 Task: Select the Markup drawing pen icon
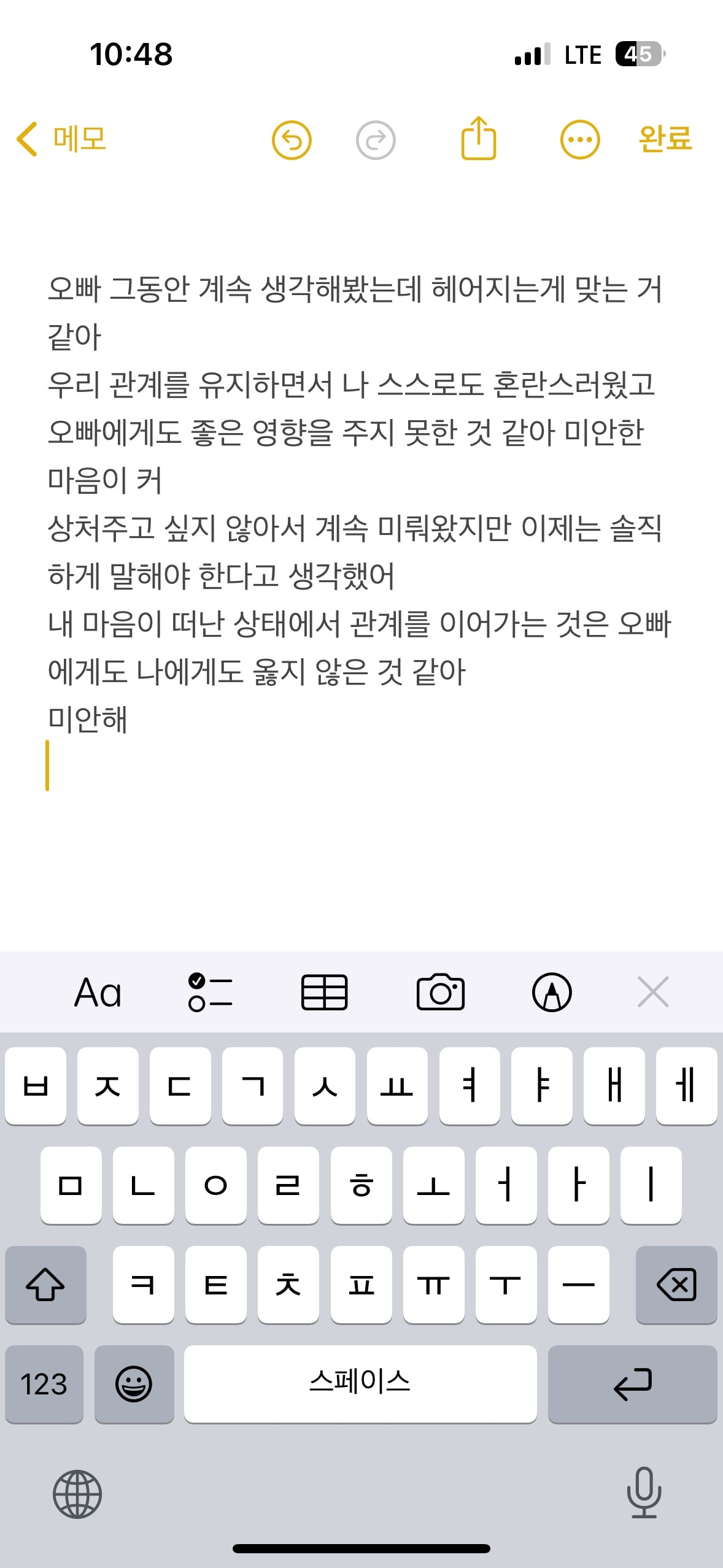[x=551, y=992]
